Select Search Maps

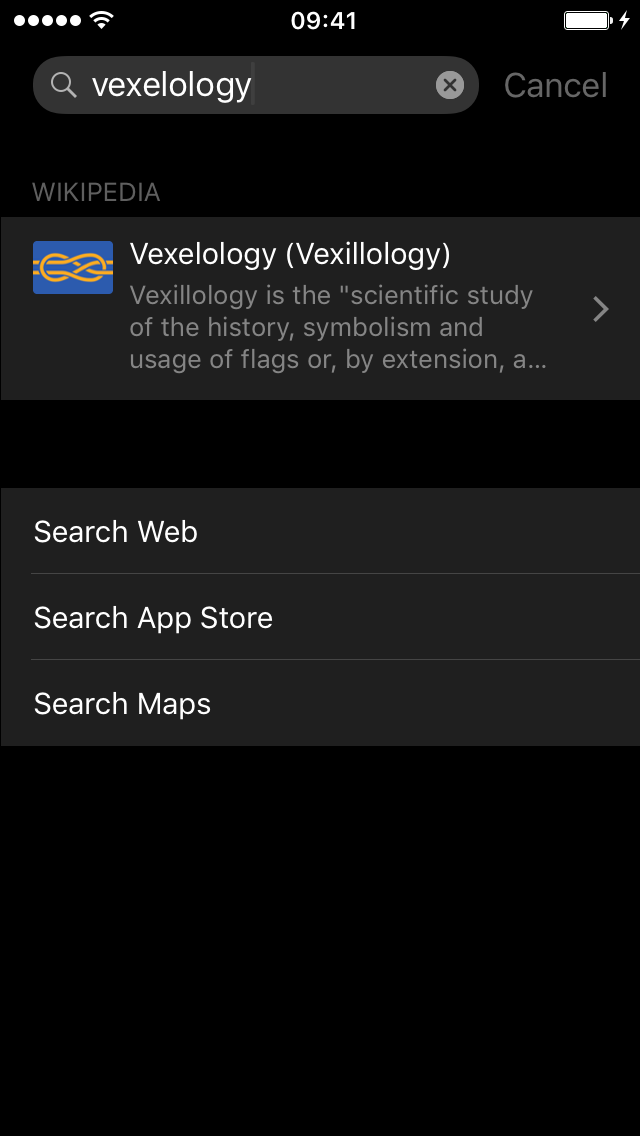(320, 703)
